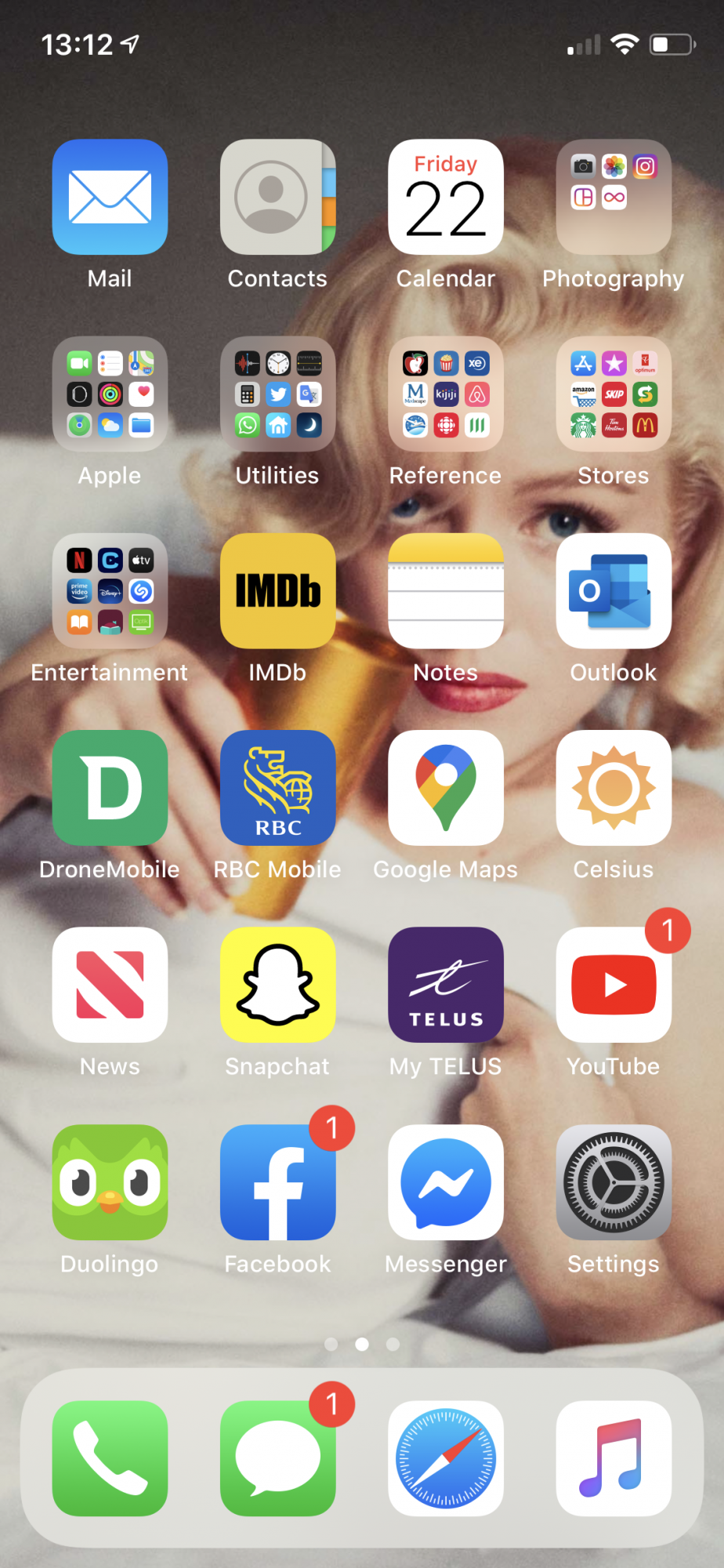Open the Notes app

pos(445,591)
